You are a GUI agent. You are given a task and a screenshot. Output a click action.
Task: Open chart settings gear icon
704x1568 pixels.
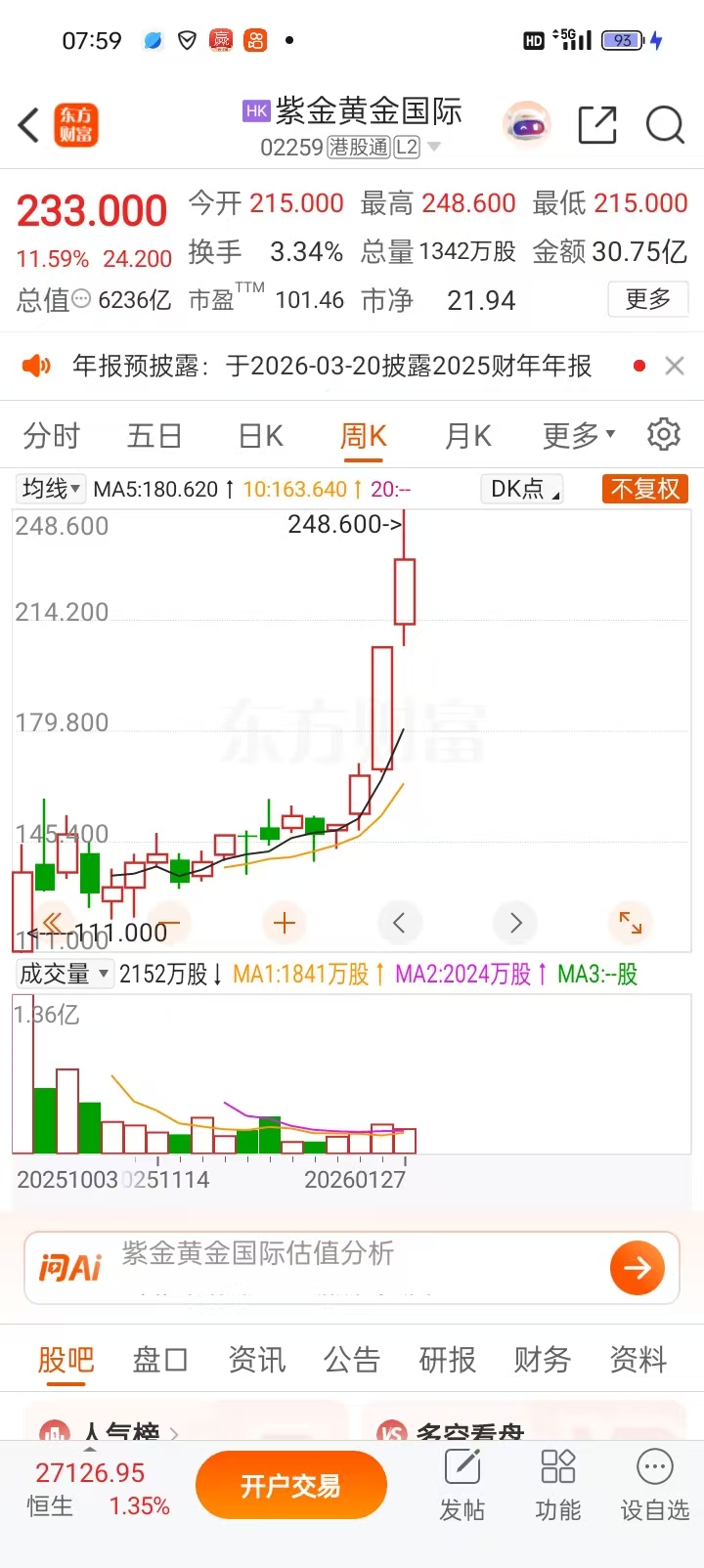(x=664, y=434)
